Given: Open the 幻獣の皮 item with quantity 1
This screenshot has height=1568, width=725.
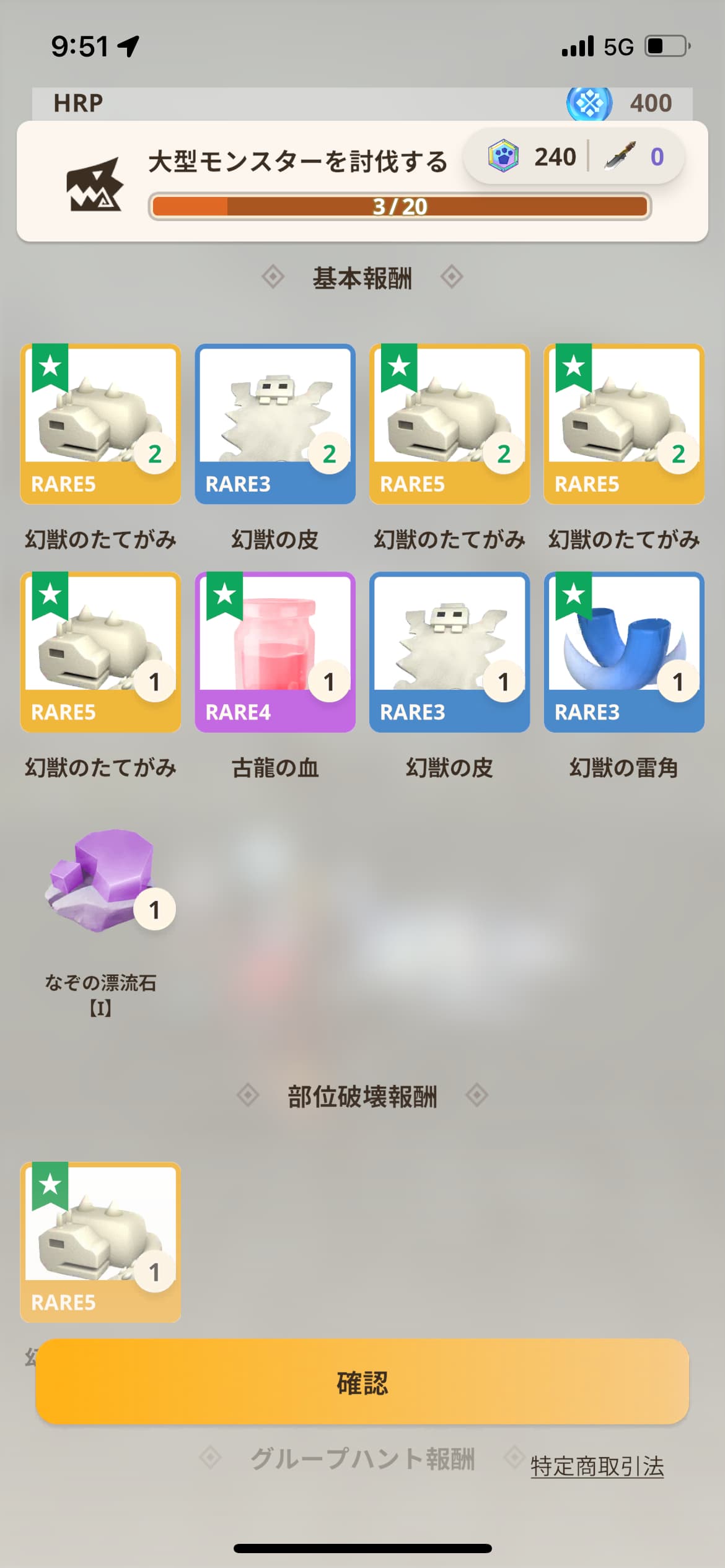Looking at the screenshot, I should [x=449, y=651].
